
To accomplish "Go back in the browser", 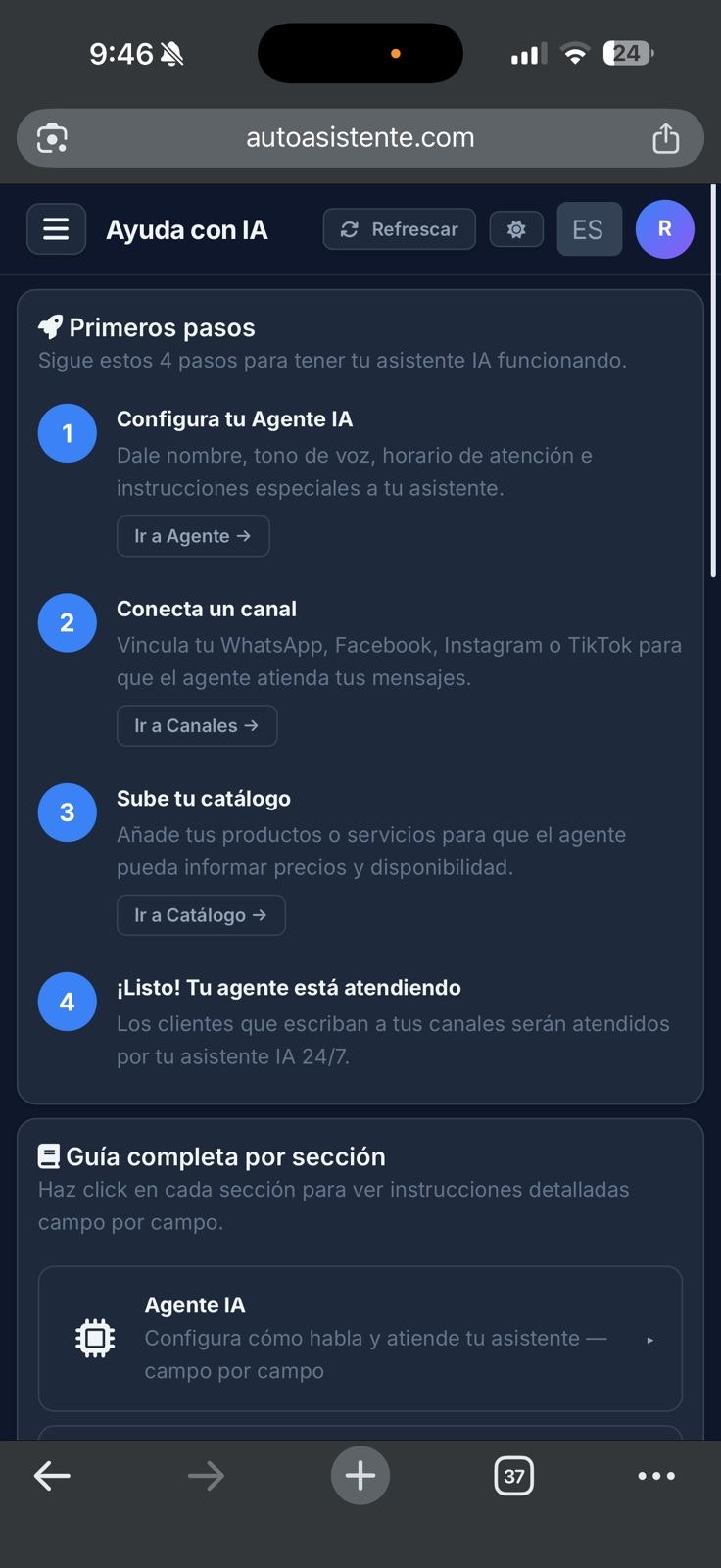I will click(52, 1475).
